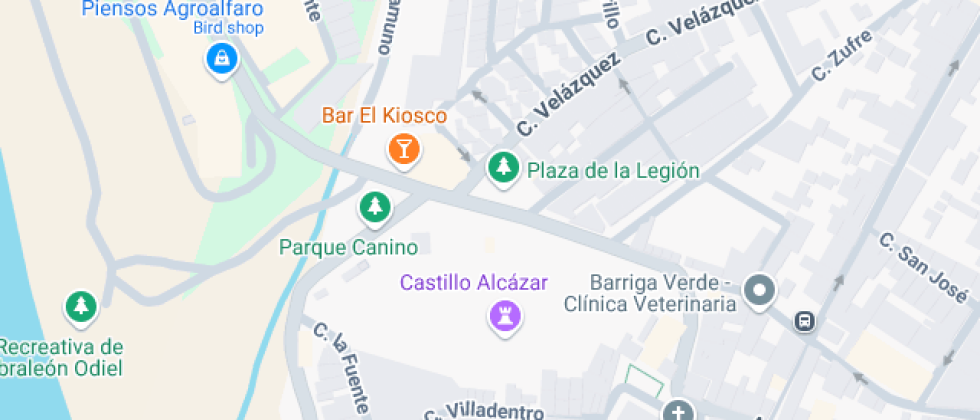The height and width of the screenshot is (420, 980).
Task: View the Castillo Alcázar landmark pin
Action: click(x=504, y=317)
